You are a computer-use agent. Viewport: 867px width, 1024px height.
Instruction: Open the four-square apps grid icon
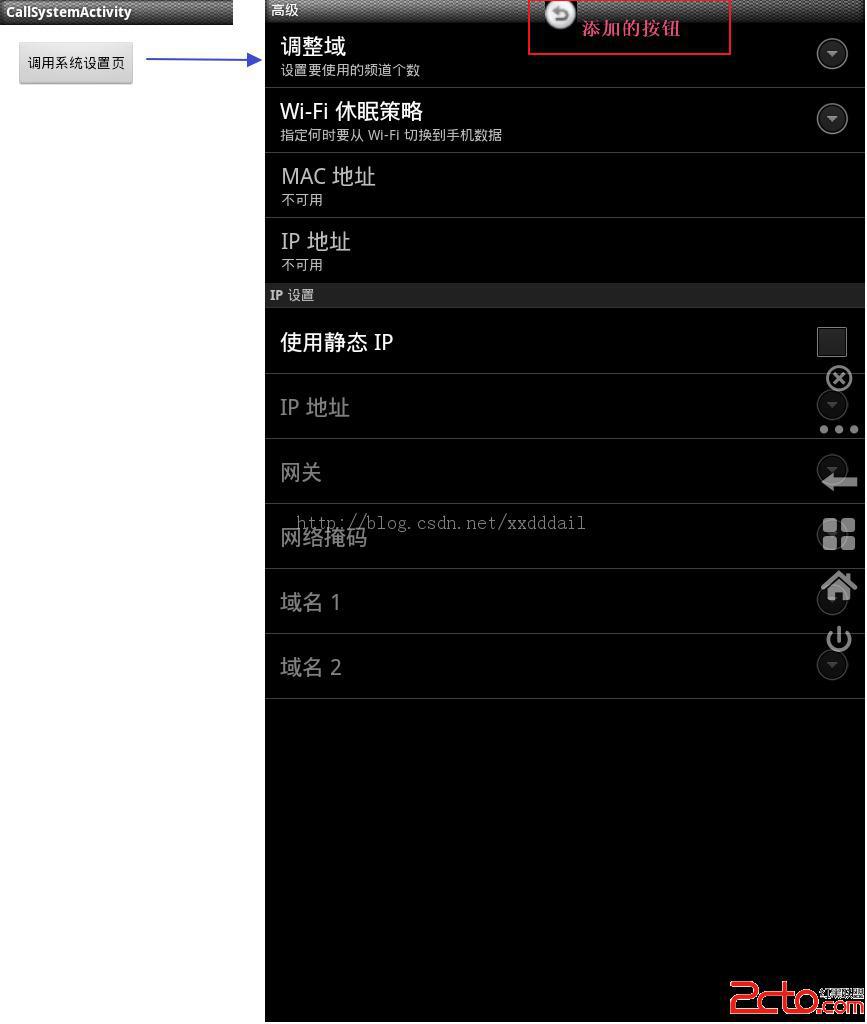(x=839, y=534)
